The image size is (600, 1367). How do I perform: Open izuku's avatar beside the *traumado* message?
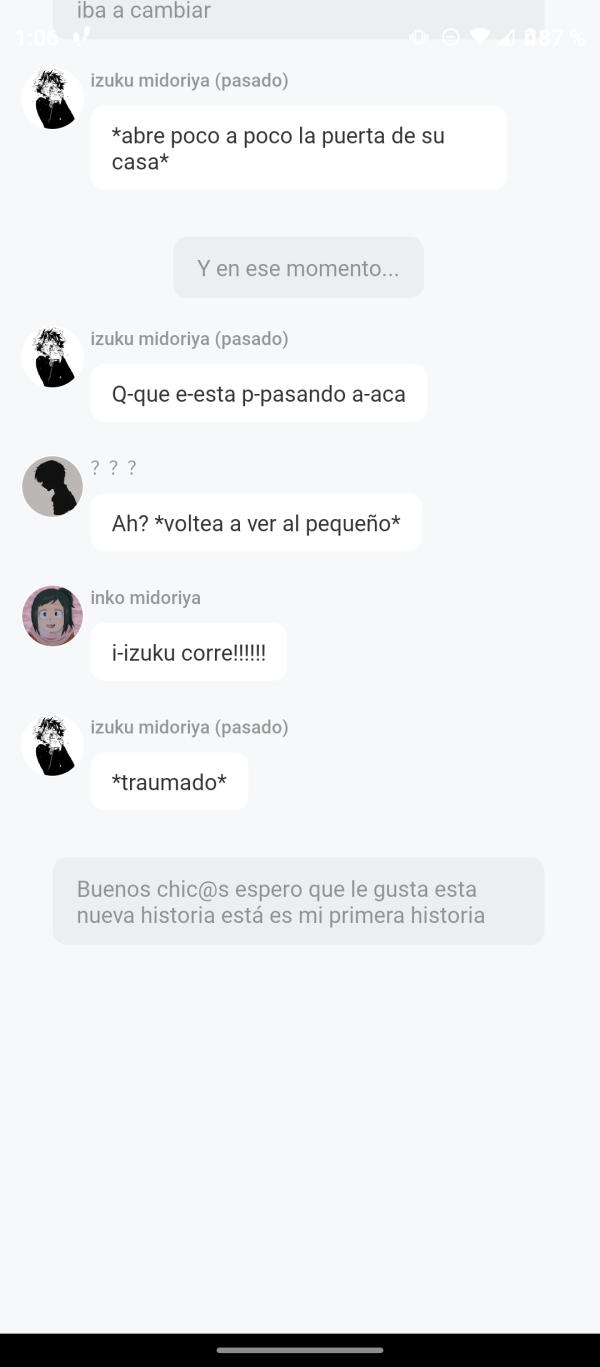pyautogui.click(x=52, y=746)
